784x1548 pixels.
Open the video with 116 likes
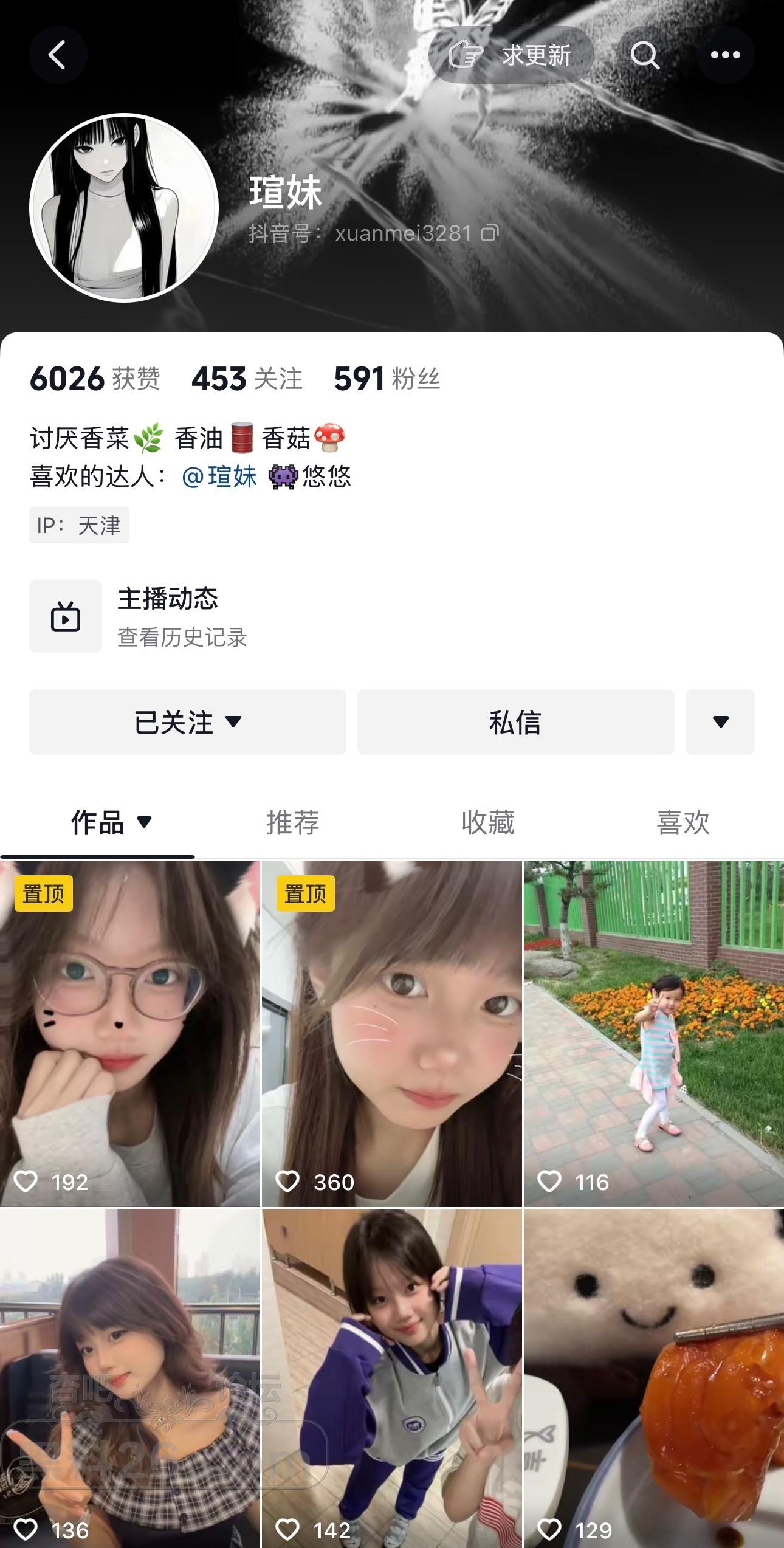654,1033
